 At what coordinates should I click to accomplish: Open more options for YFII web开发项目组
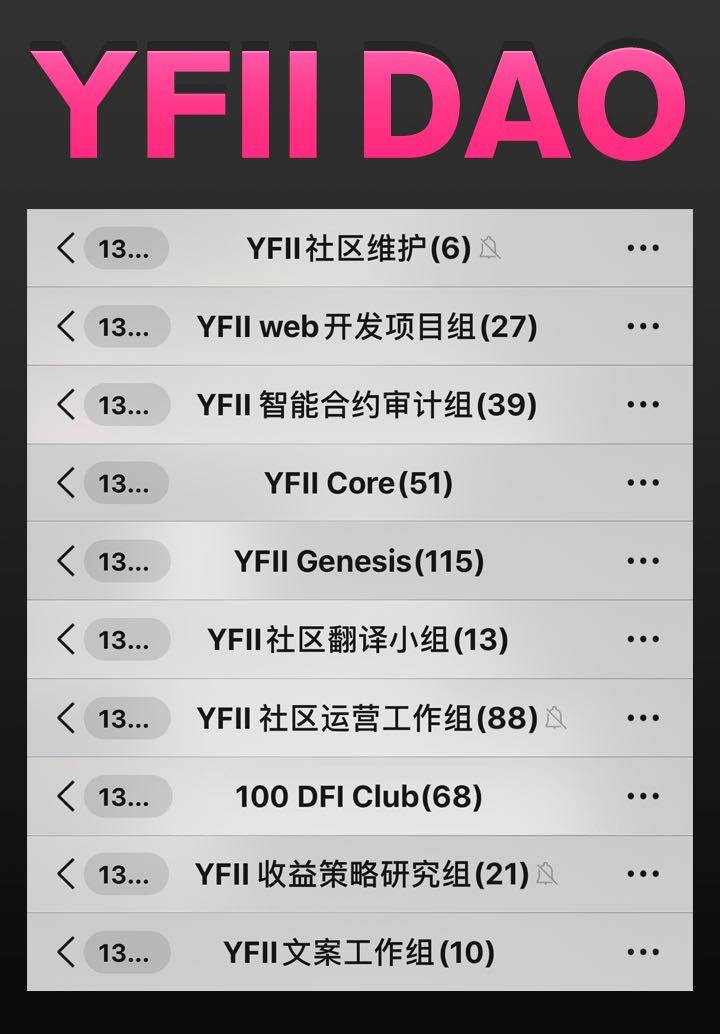644,326
